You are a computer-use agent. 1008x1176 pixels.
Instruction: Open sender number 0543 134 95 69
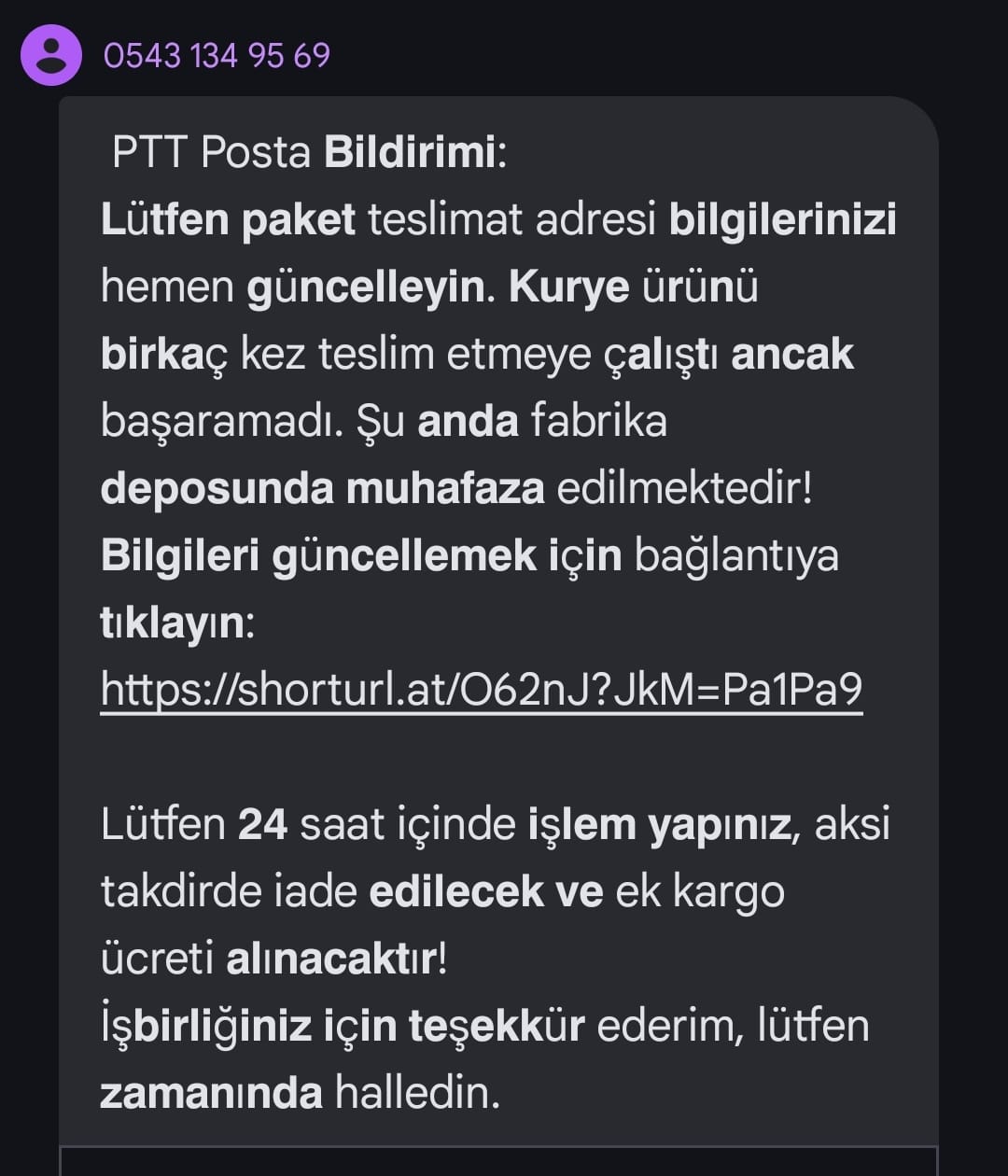[217, 56]
